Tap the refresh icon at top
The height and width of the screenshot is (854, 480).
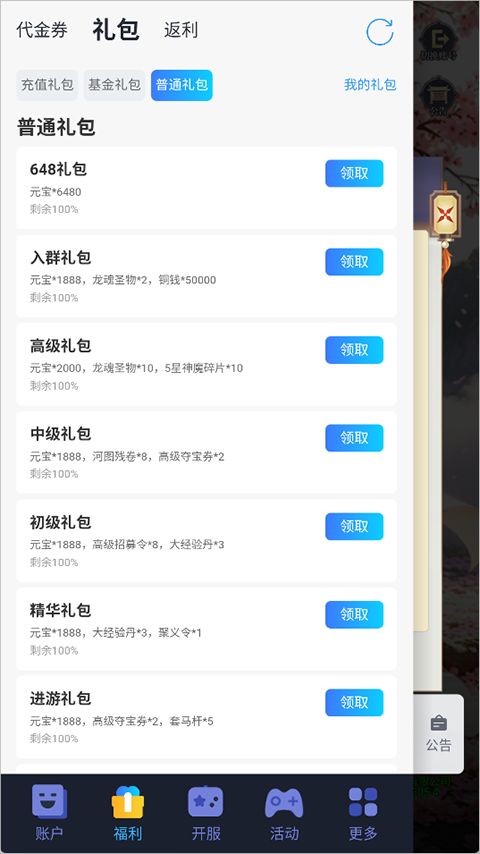[380, 32]
